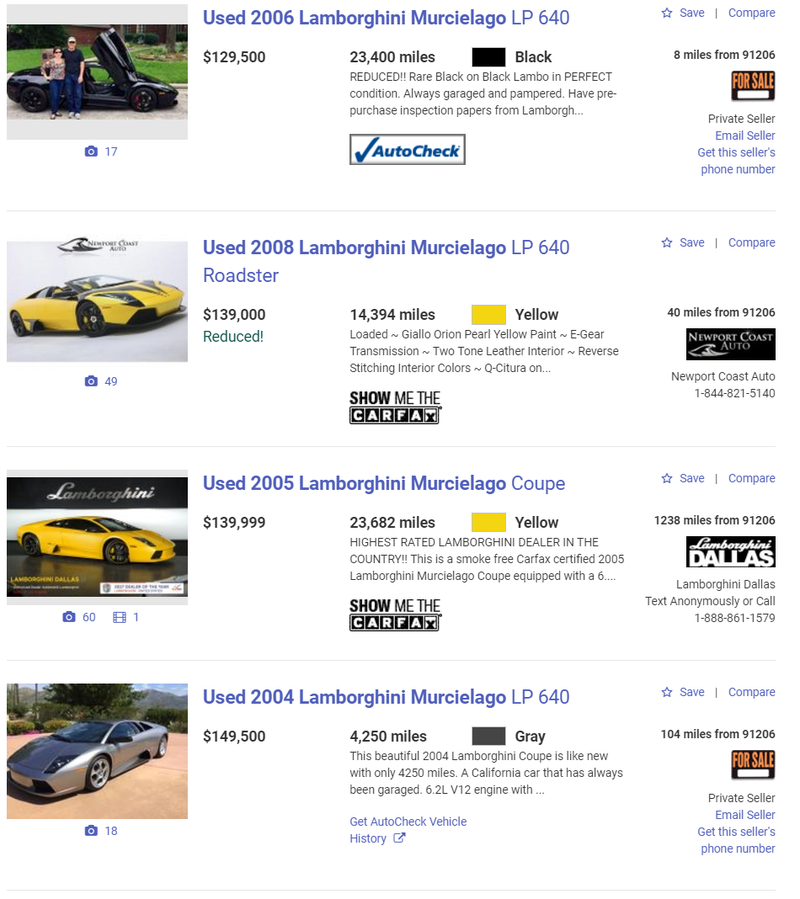Compare the 2008 Murcielago Roadster
800x899 pixels.
(x=751, y=243)
